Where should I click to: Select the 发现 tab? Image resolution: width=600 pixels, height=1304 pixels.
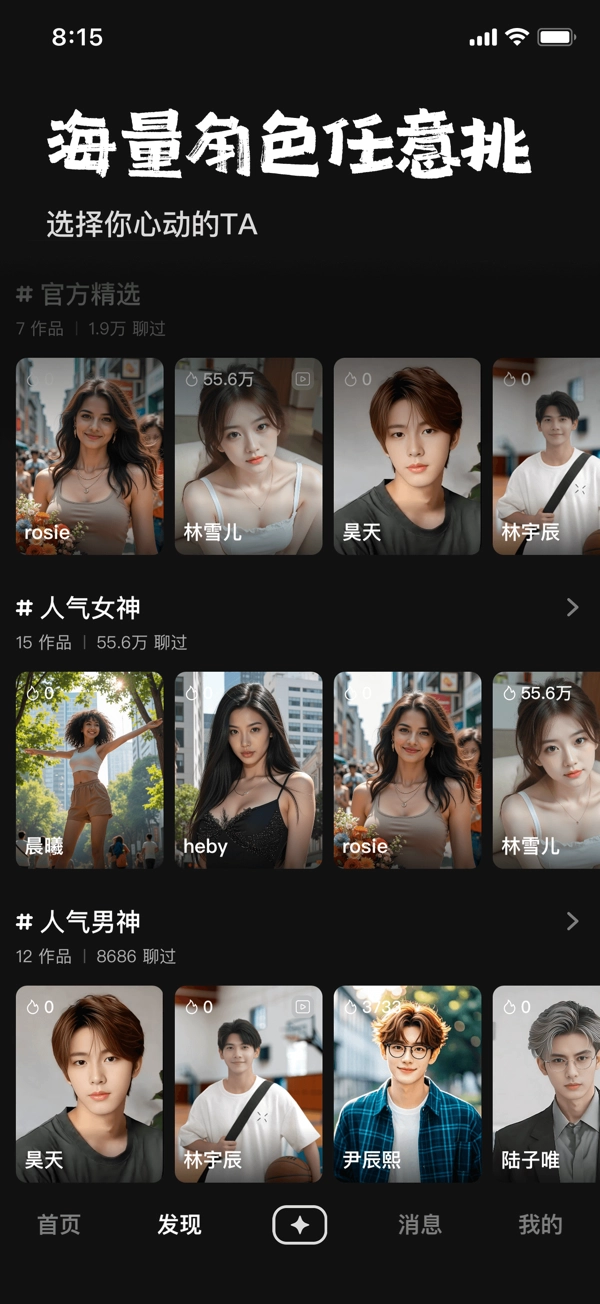[x=180, y=1225]
